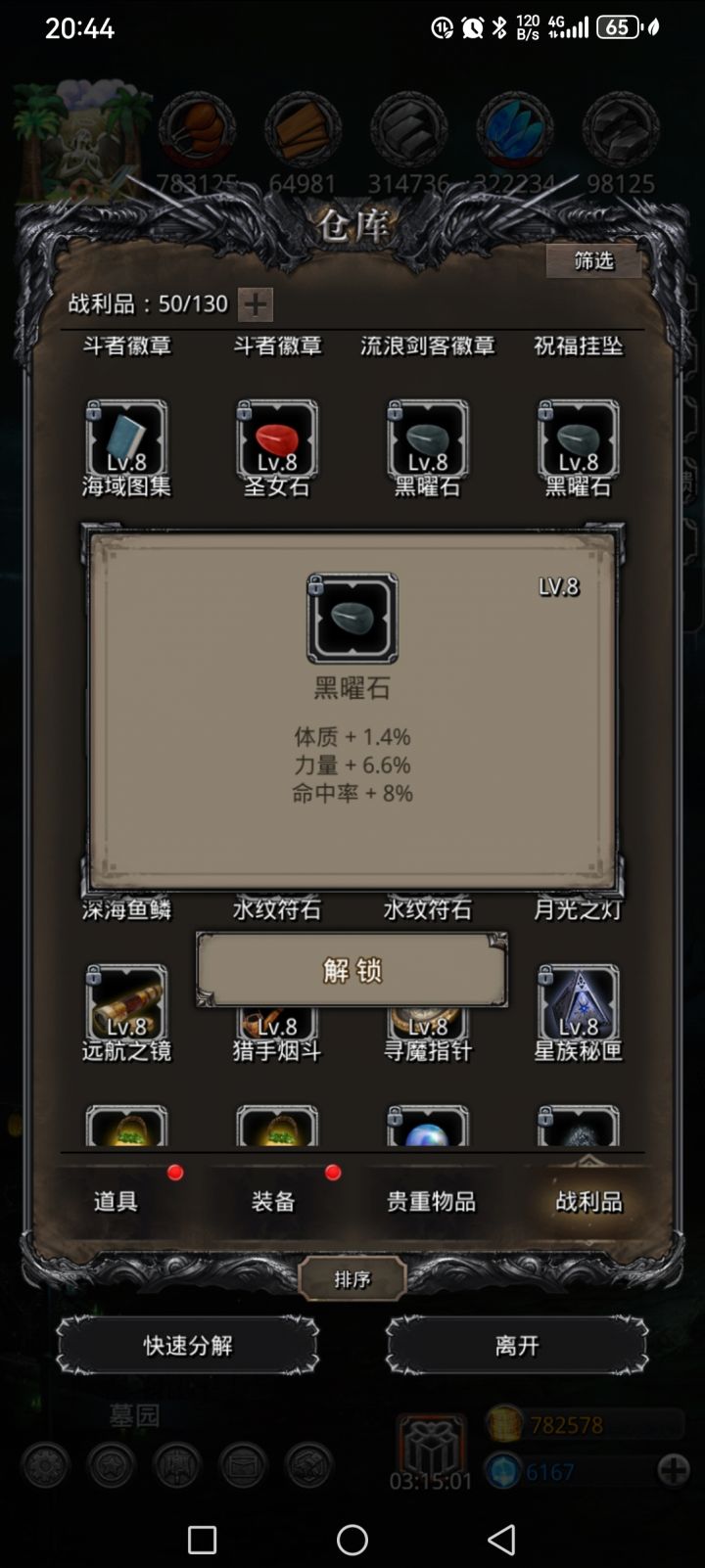
Task: Tap the 黑曜石 stone shown in detail popup
Action: coord(352,619)
